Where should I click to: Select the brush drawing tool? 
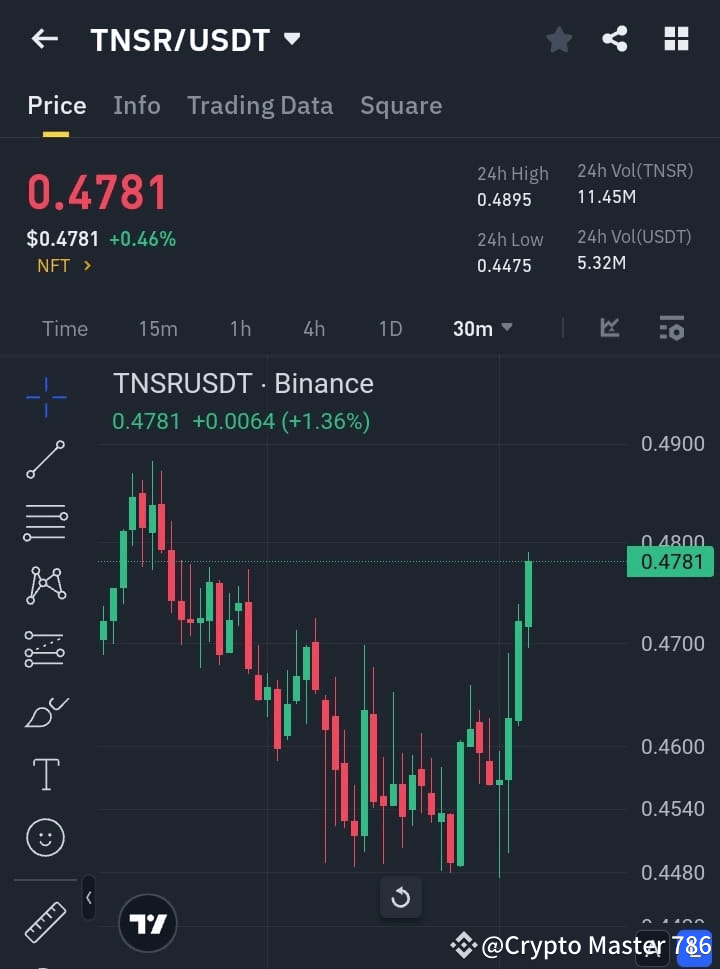[x=45, y=711]
